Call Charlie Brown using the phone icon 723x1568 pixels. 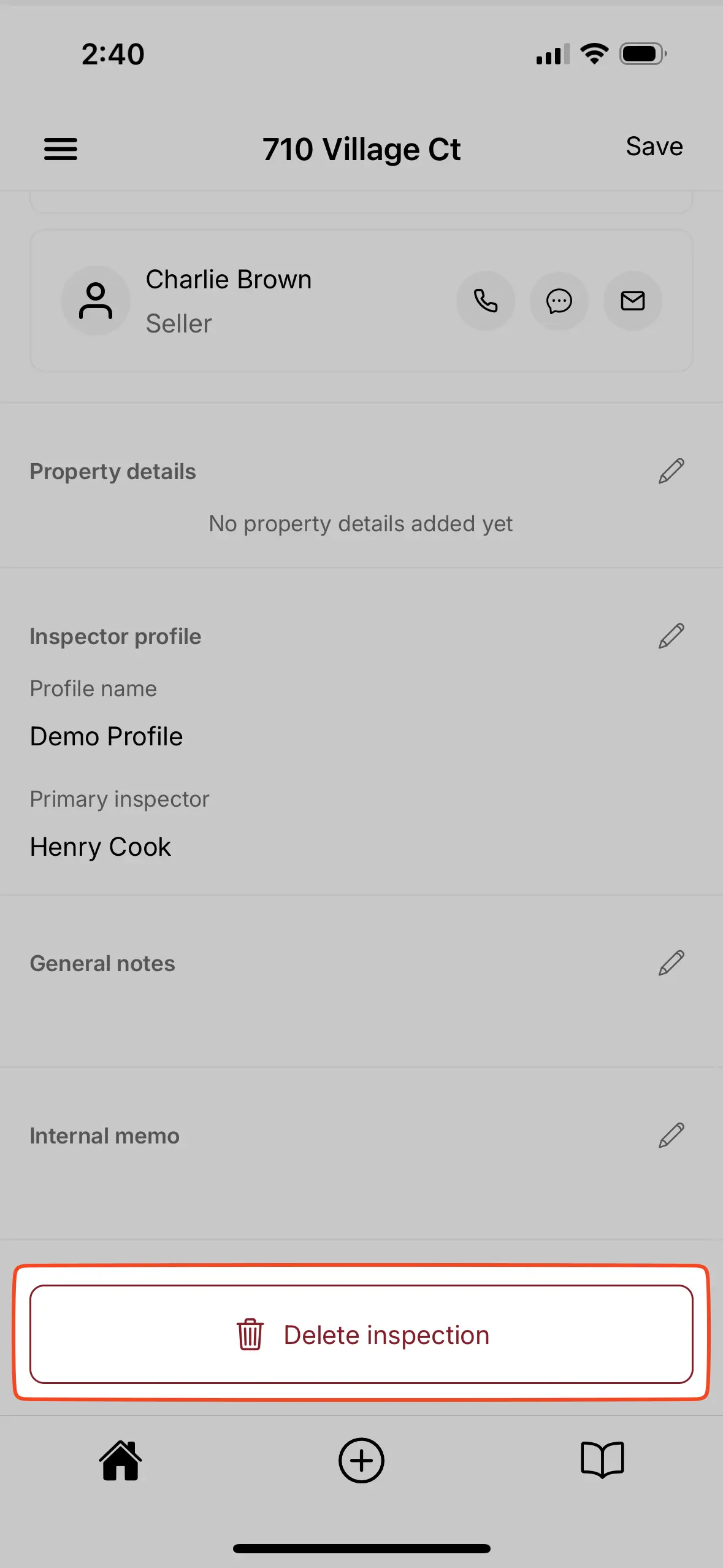(x=485, y=301)
